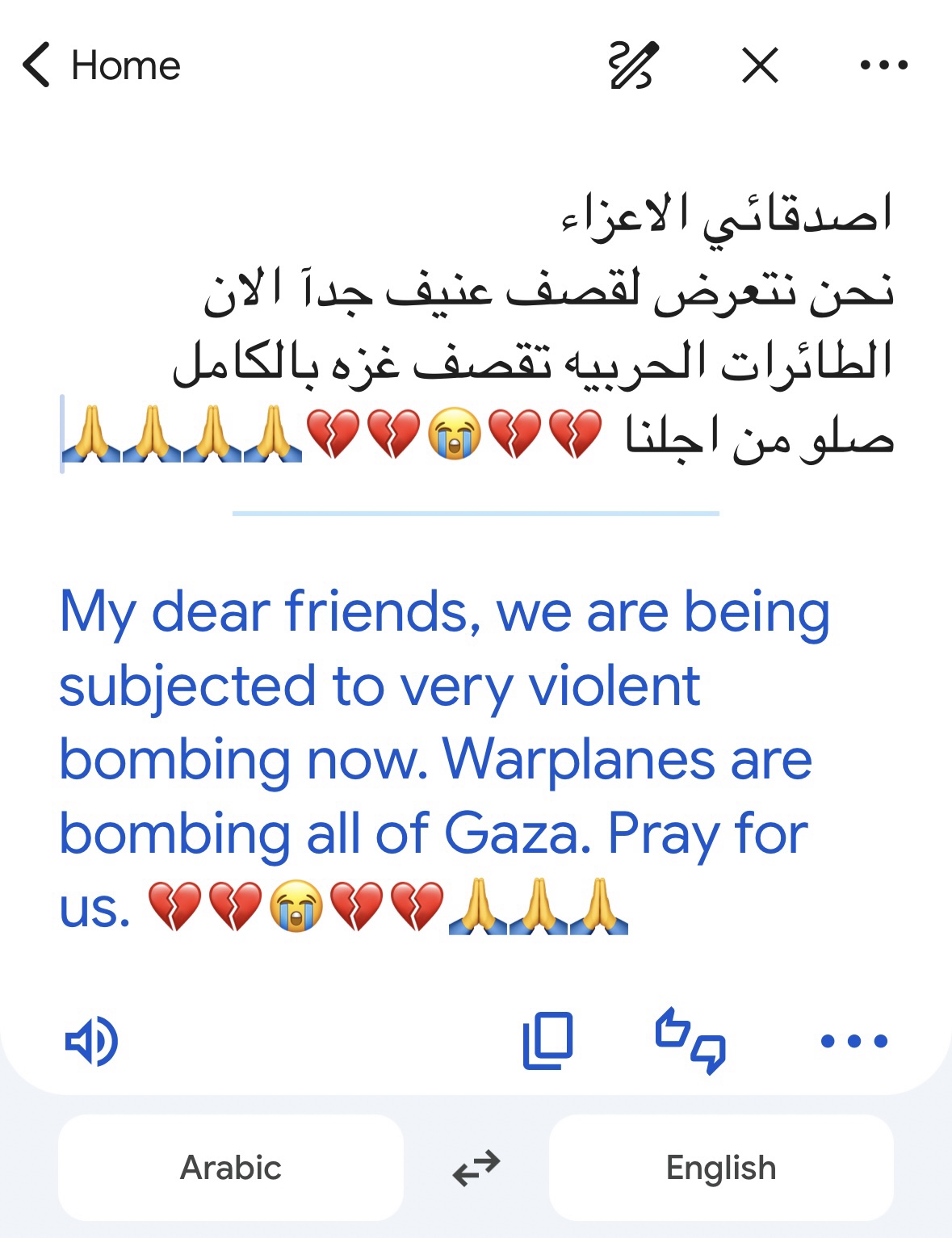
Task: Open more options under the translation
Action: pyautogui.click(x=853, y=1041)
